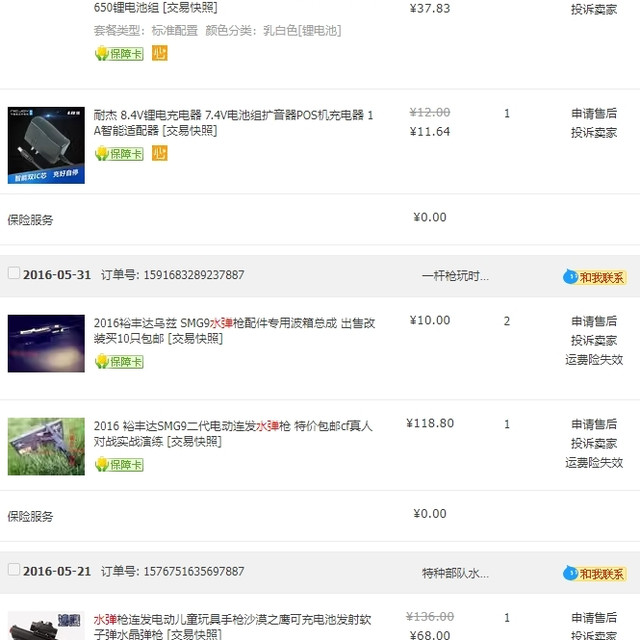The width and height of the screenshot is (640, 640).
Task: Tap 申请售后 for the ¥10.00 波箱总成 item
Action: pyautogui.click(x=594, y=322)
